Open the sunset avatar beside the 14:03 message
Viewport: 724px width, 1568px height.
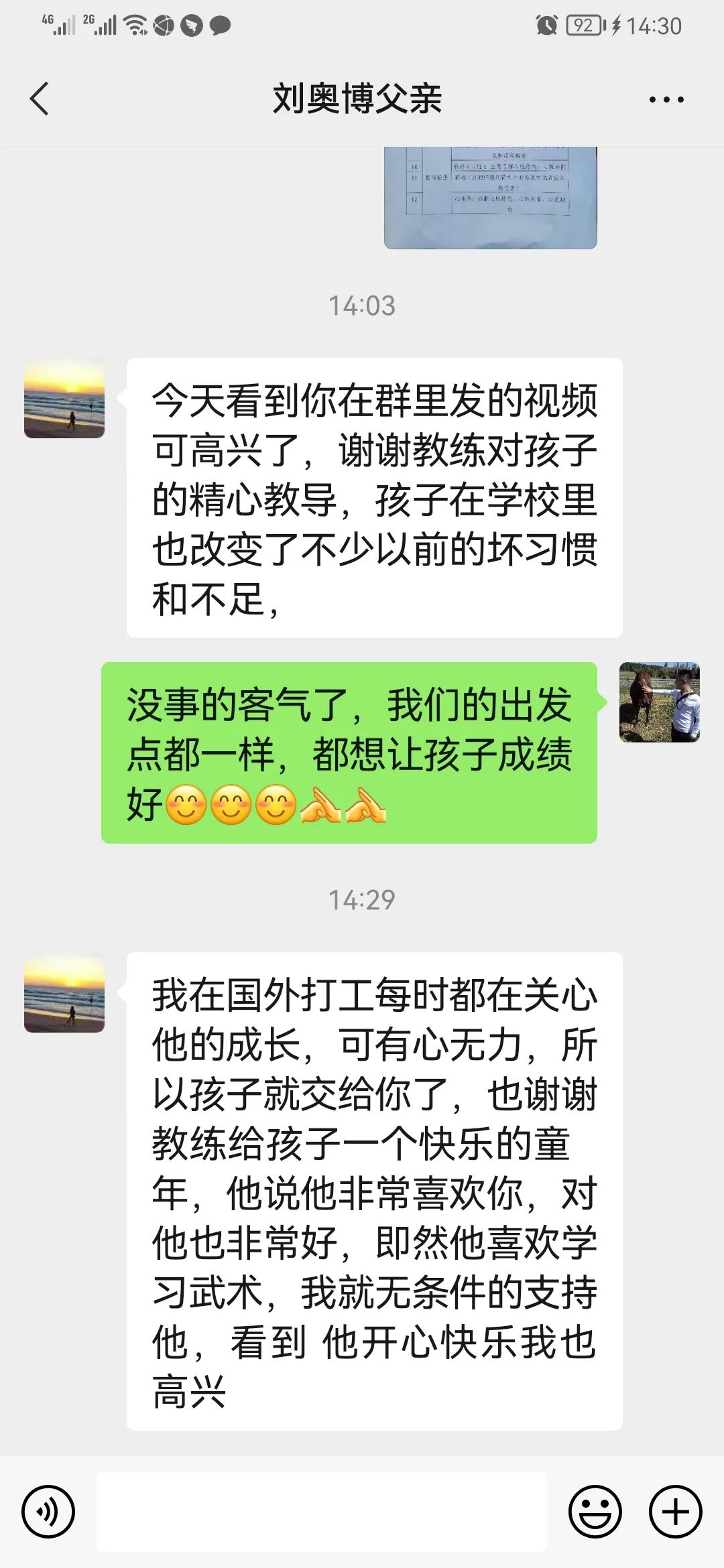coord(64,398)
